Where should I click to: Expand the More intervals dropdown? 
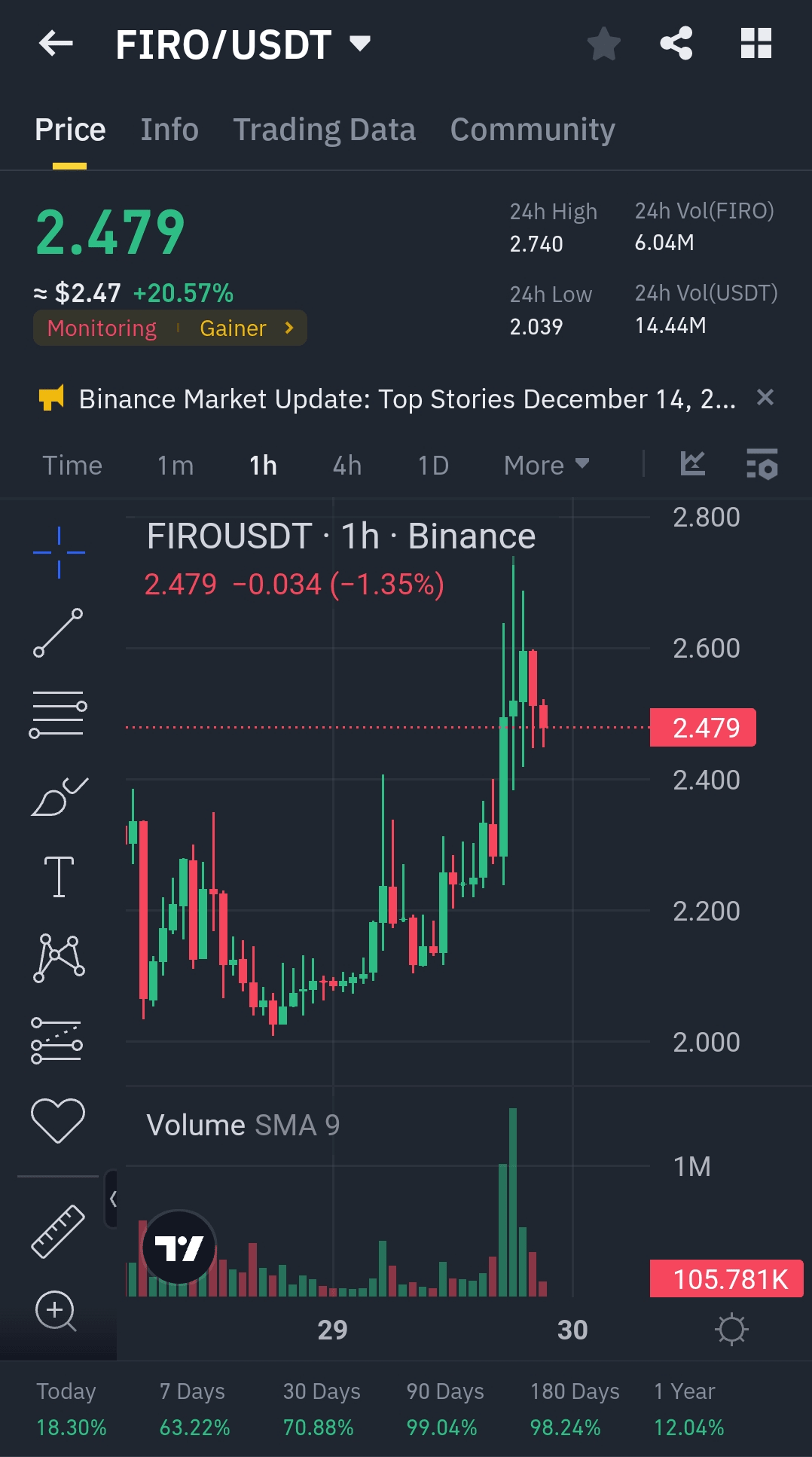tap(546, 466)
